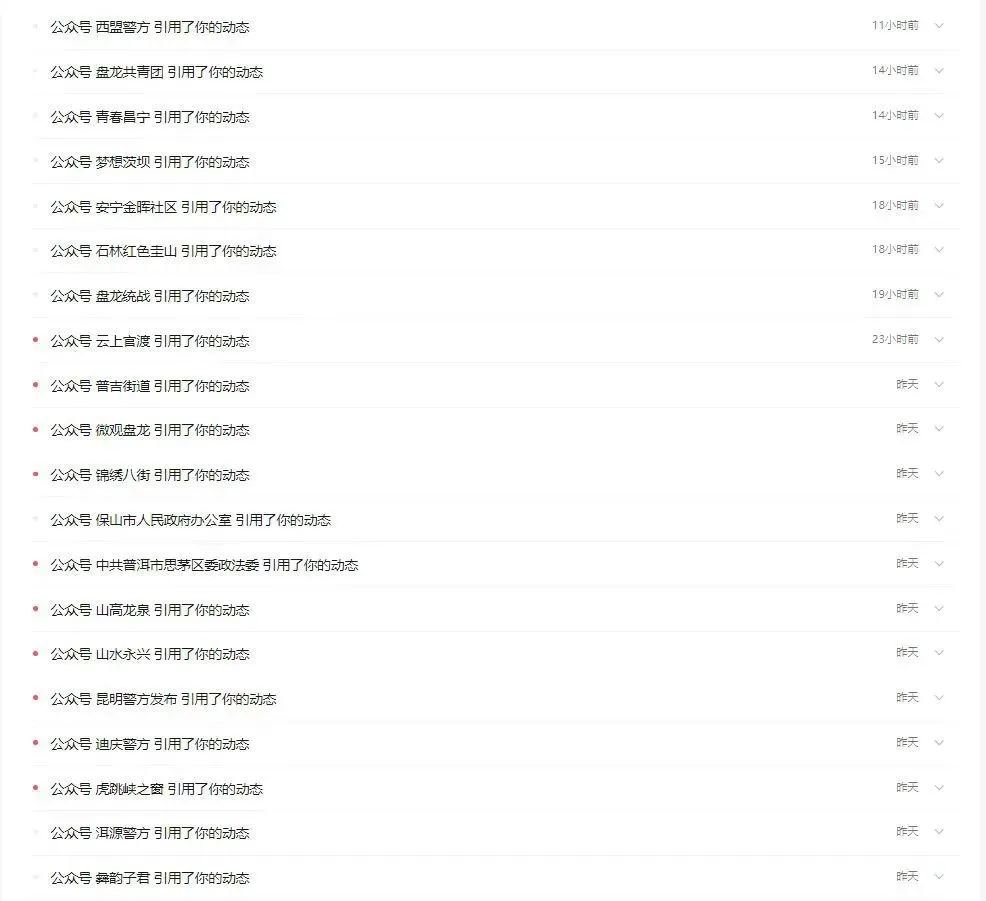Expand the chevron on 彝韵子君 row
The width and height of the screenshot is (986, 901).
(x=938, y=876)
